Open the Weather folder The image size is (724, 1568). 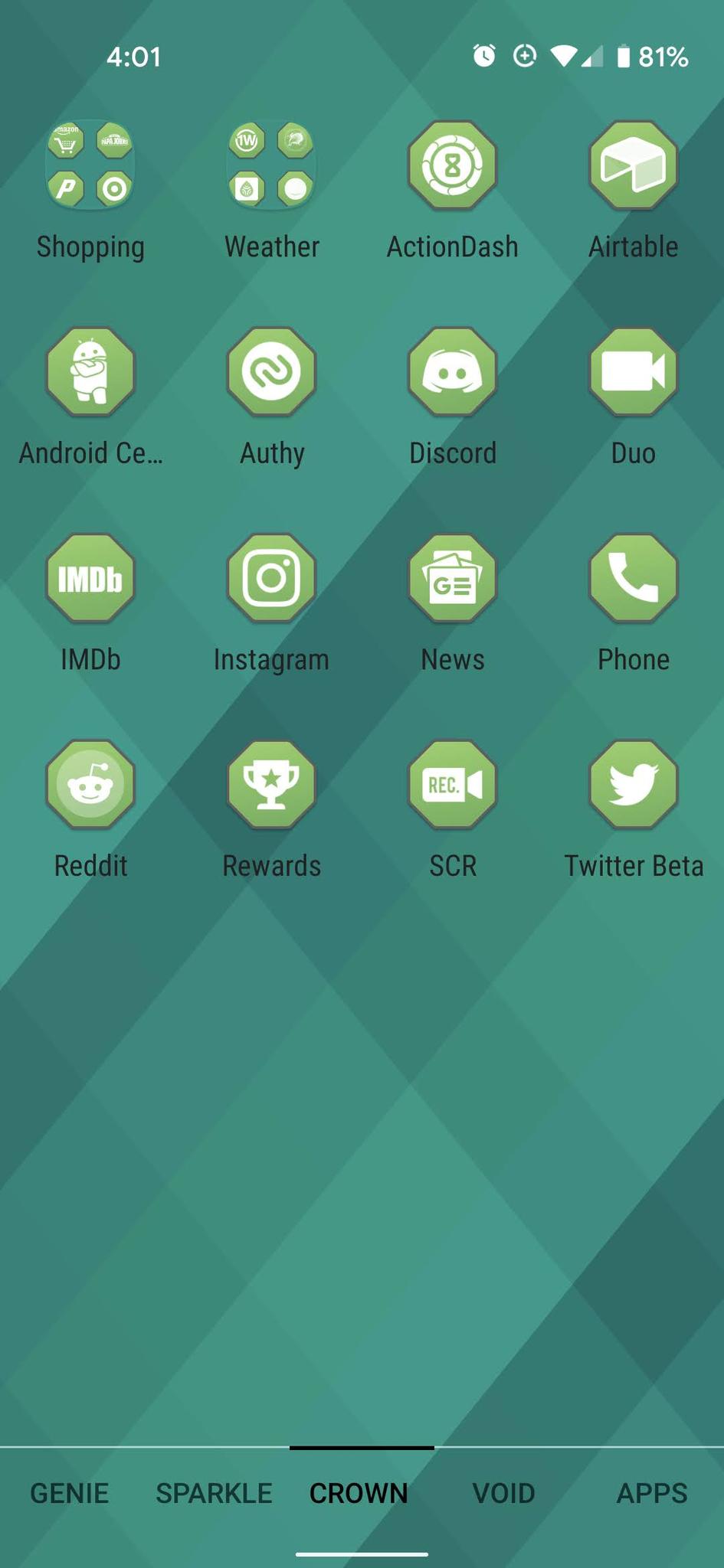tap(271, 165)
